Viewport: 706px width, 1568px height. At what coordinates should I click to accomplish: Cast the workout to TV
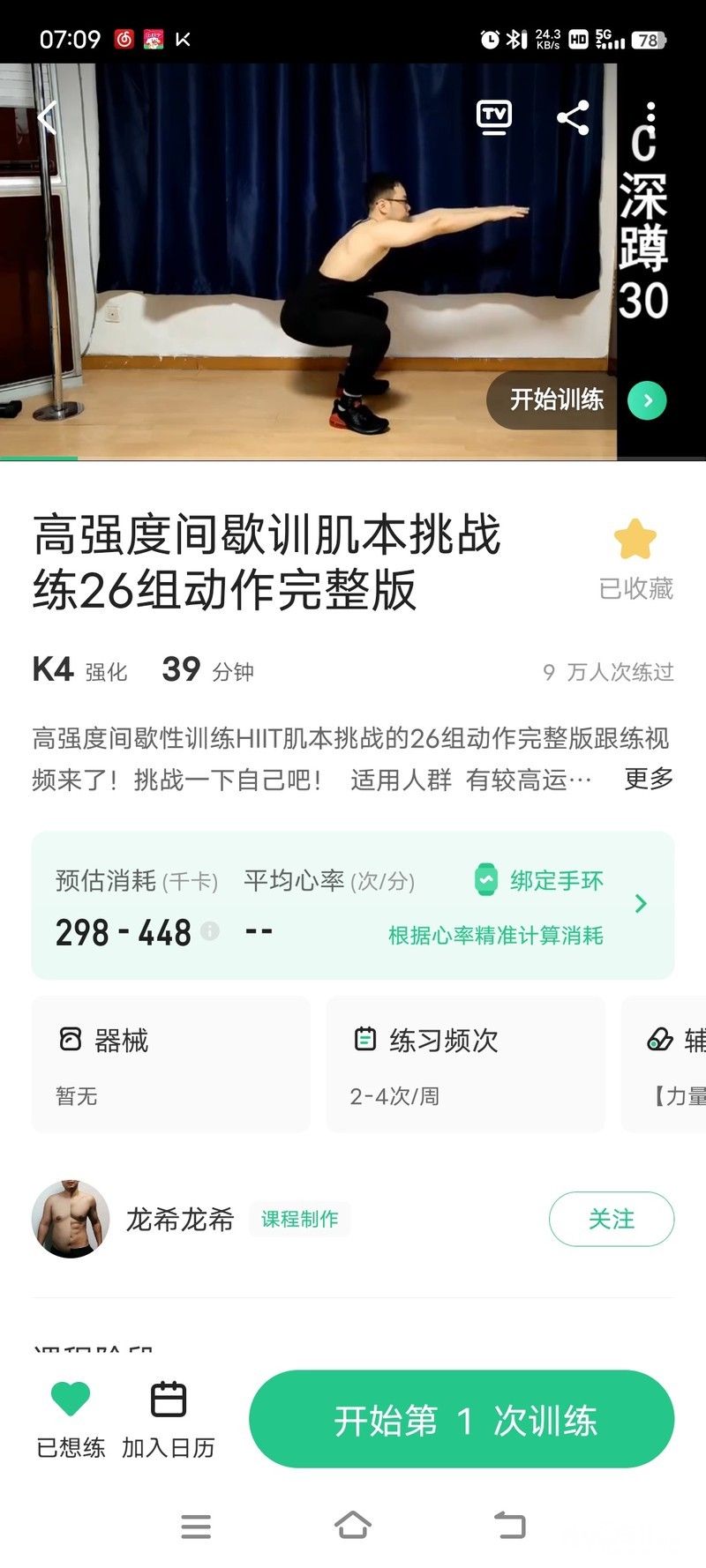coord(494,117)
